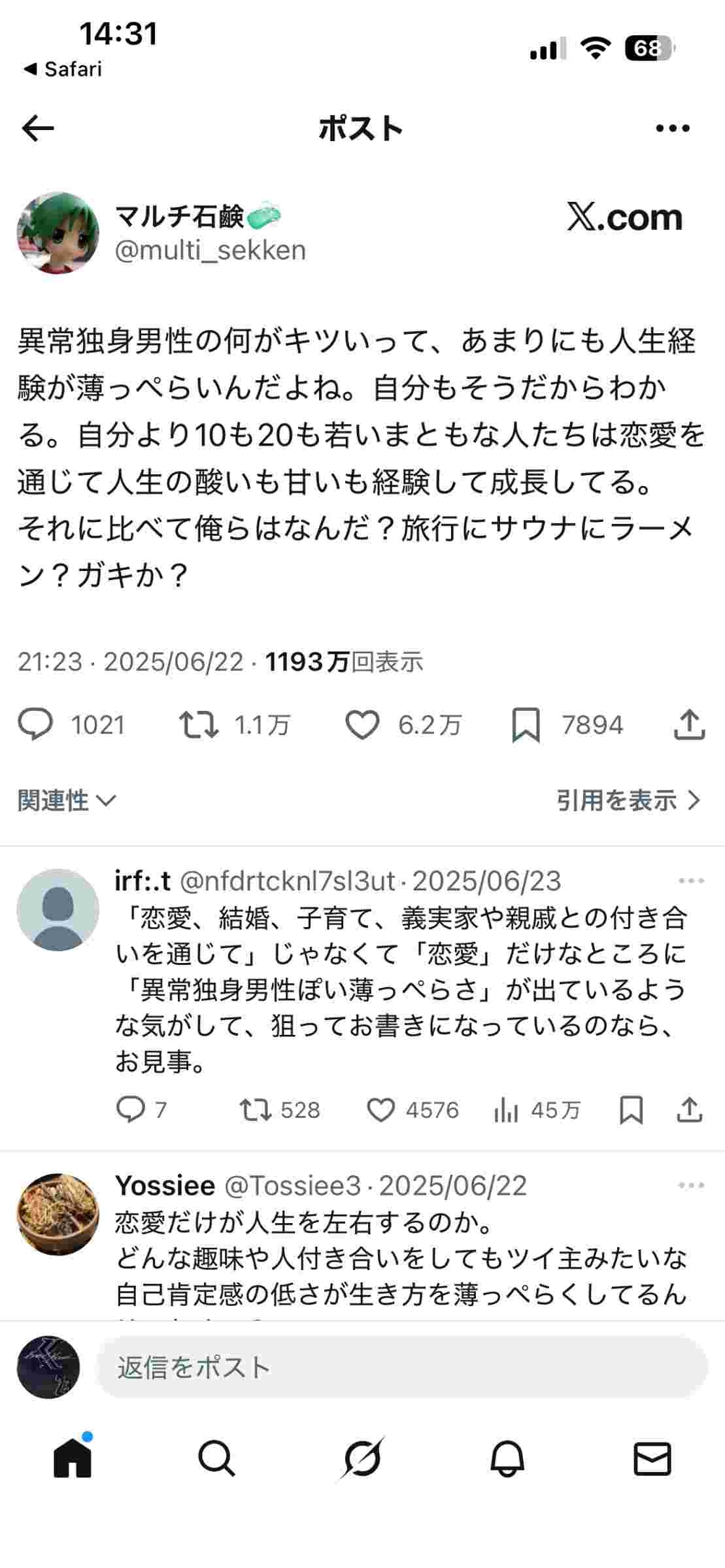Image resolution: width=725 pixels, height=1568 pixels.
Task: Reply to the main post via comment icon
Action: click(x=35, y=725)
